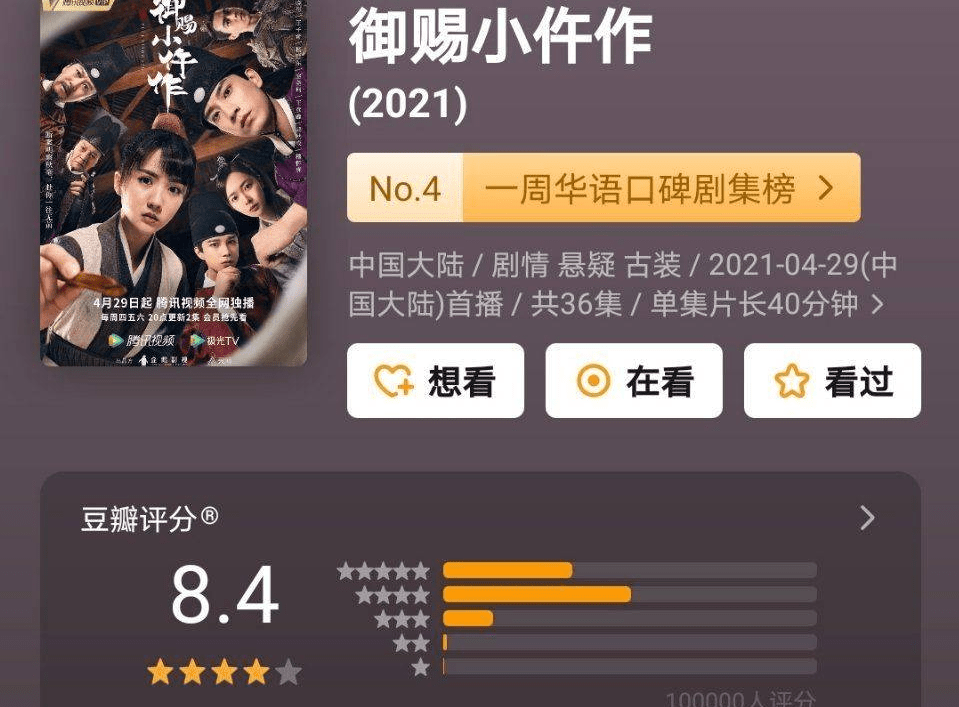Expand the show details info line
Image resolution: width=959 pixels, height=707 pixels.
[877, 305]
